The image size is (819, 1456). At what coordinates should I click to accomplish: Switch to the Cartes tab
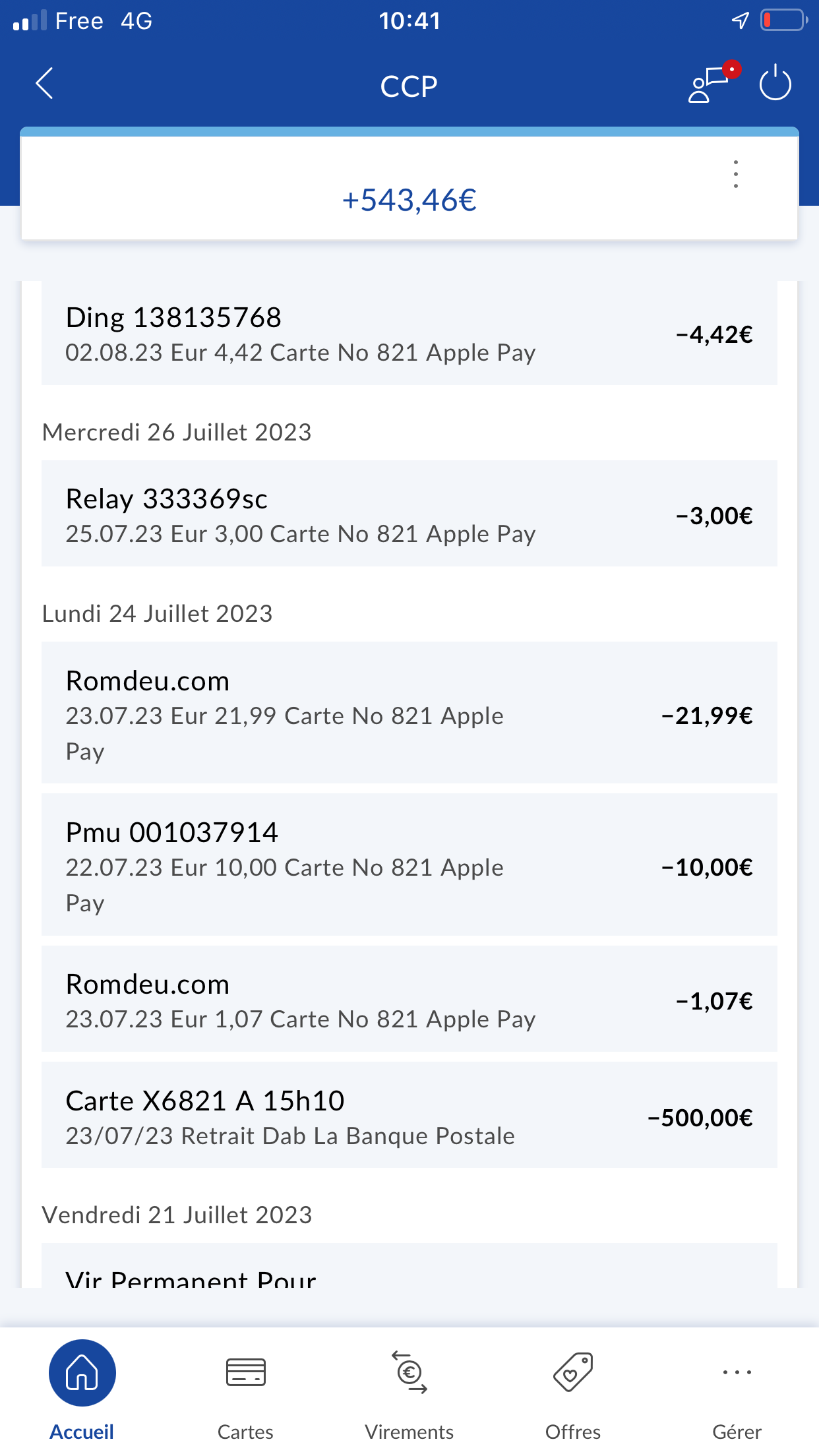click(x=245, y=1390)
